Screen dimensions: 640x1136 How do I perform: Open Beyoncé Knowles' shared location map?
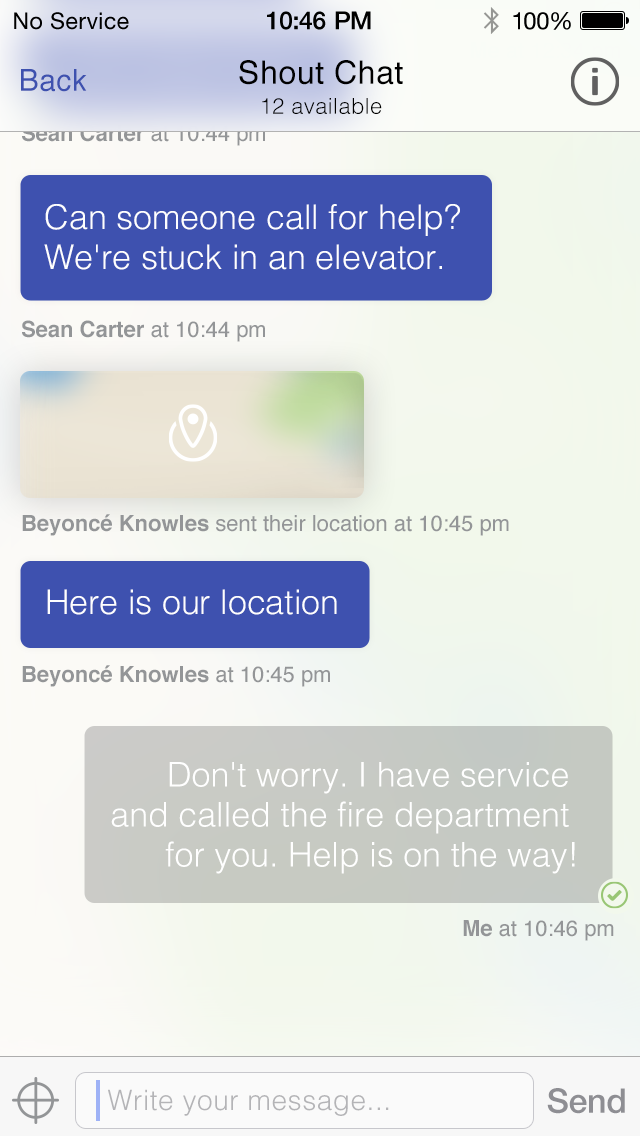click(192, 434)
